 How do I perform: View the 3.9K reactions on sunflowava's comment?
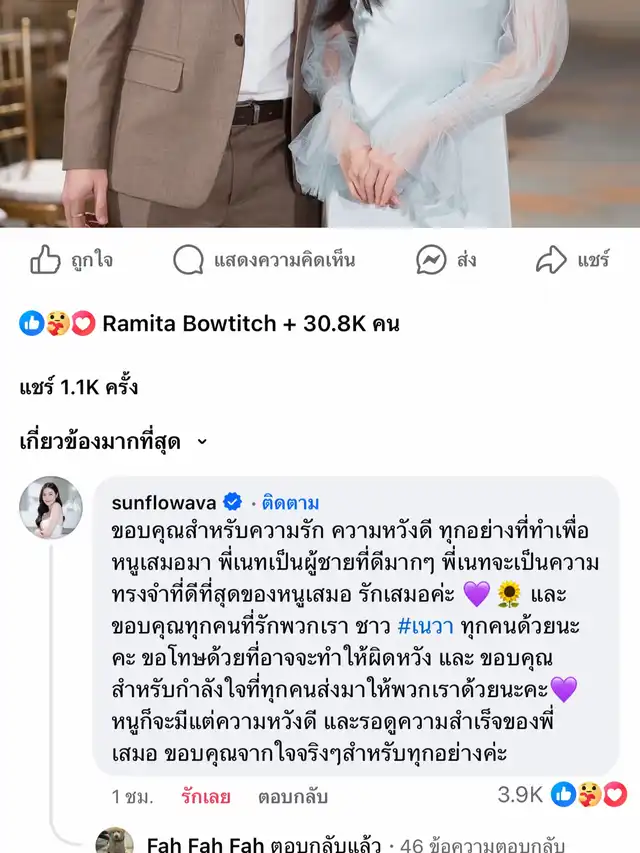(x=561, y=795)
